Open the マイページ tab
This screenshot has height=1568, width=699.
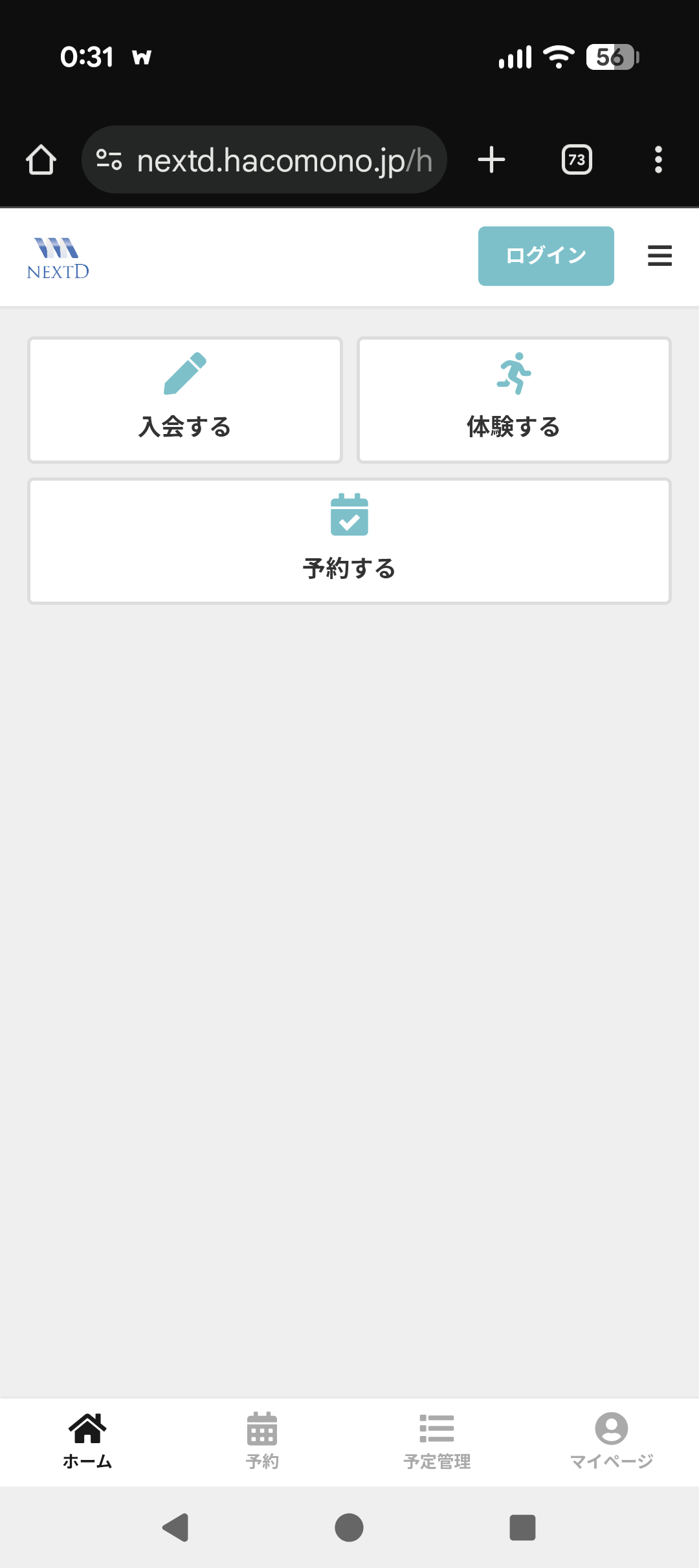(x=612, y=1441)
